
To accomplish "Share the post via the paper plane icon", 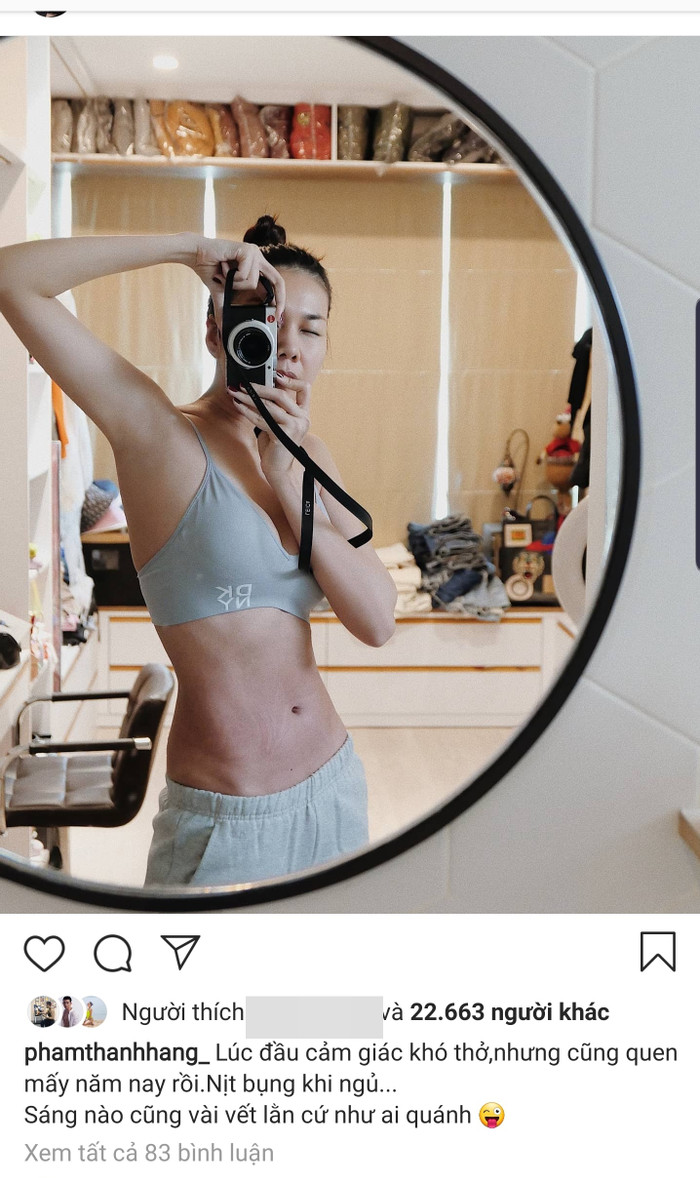I will click(x=181, y=952).
